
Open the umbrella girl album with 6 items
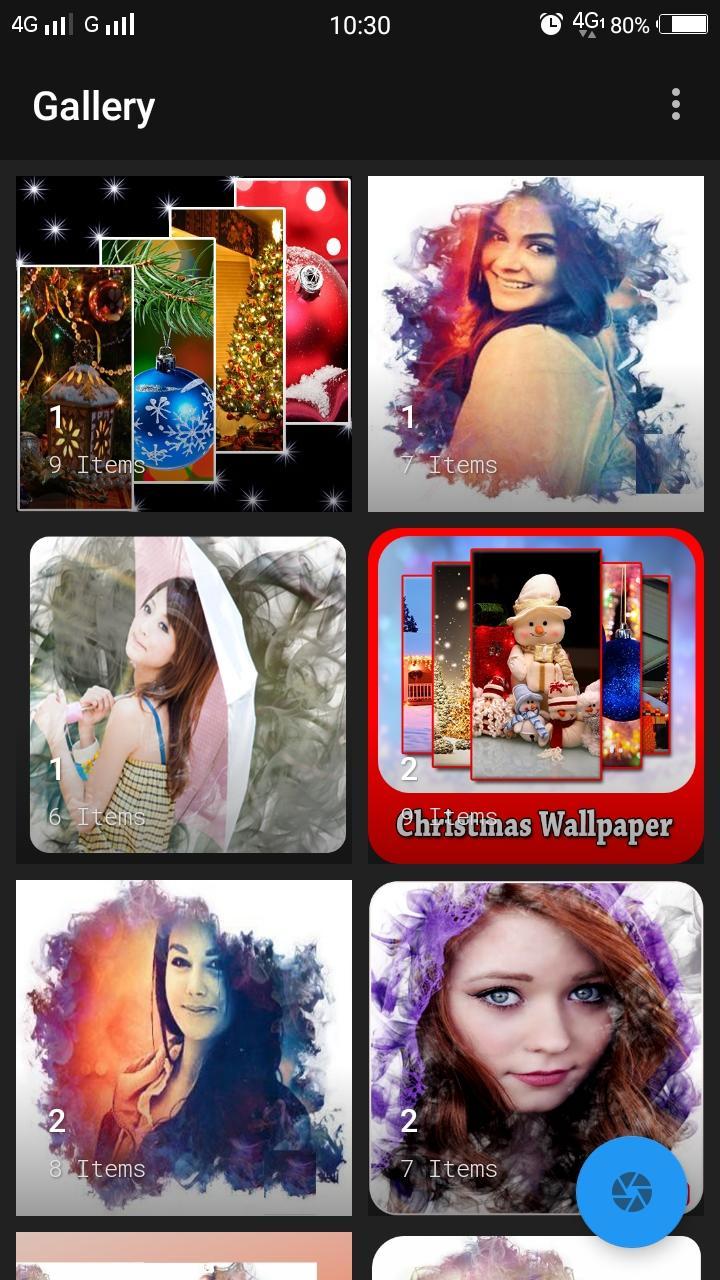click(184, 696)
